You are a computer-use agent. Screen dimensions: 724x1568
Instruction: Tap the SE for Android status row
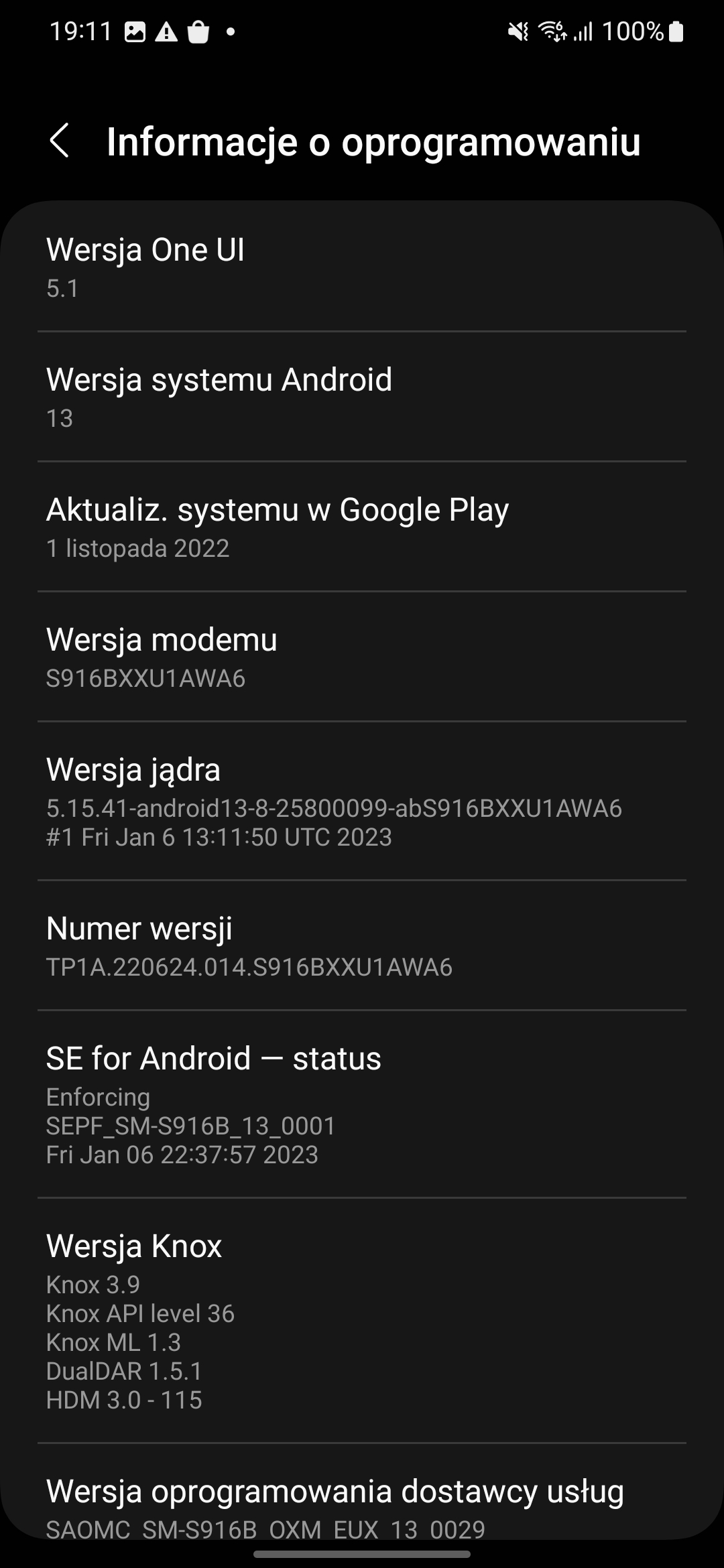tap(362, 1104)
